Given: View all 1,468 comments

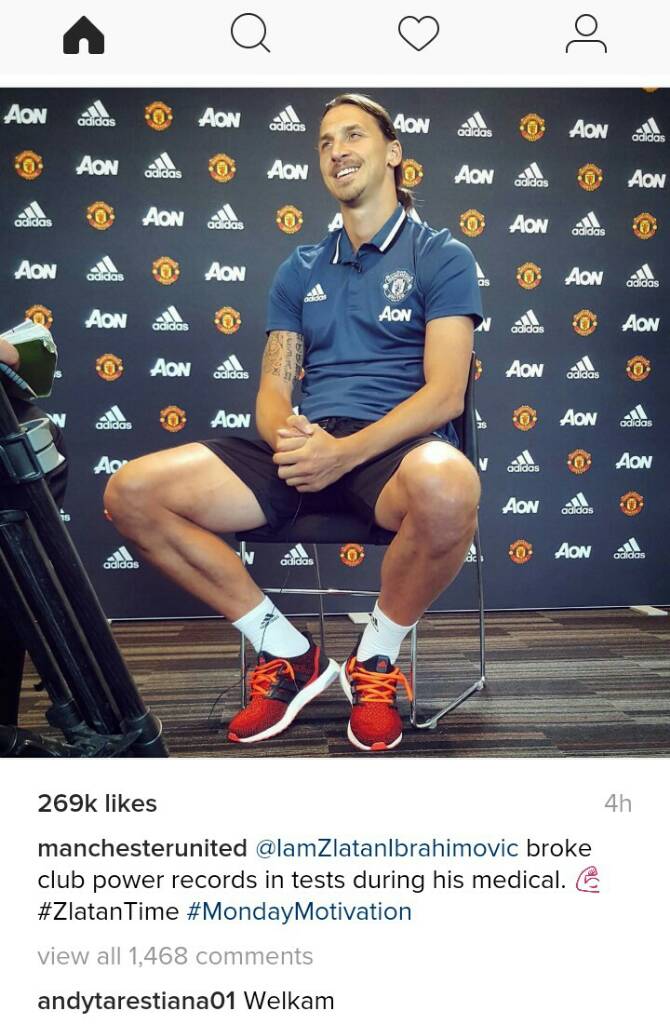Looking at the screenshot, I should (175, 957).
